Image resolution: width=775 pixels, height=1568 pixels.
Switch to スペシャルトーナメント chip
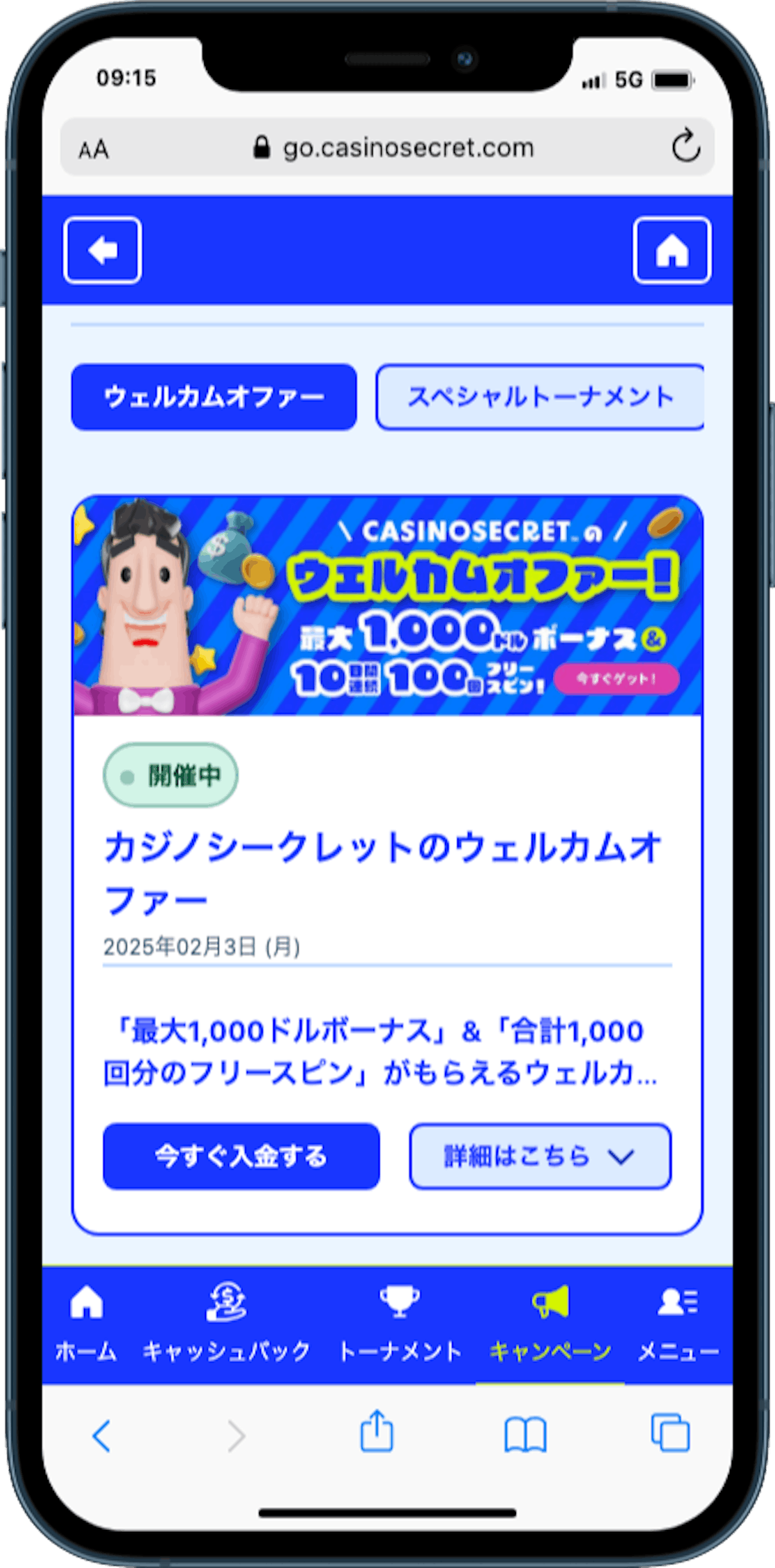coord(540,397)
